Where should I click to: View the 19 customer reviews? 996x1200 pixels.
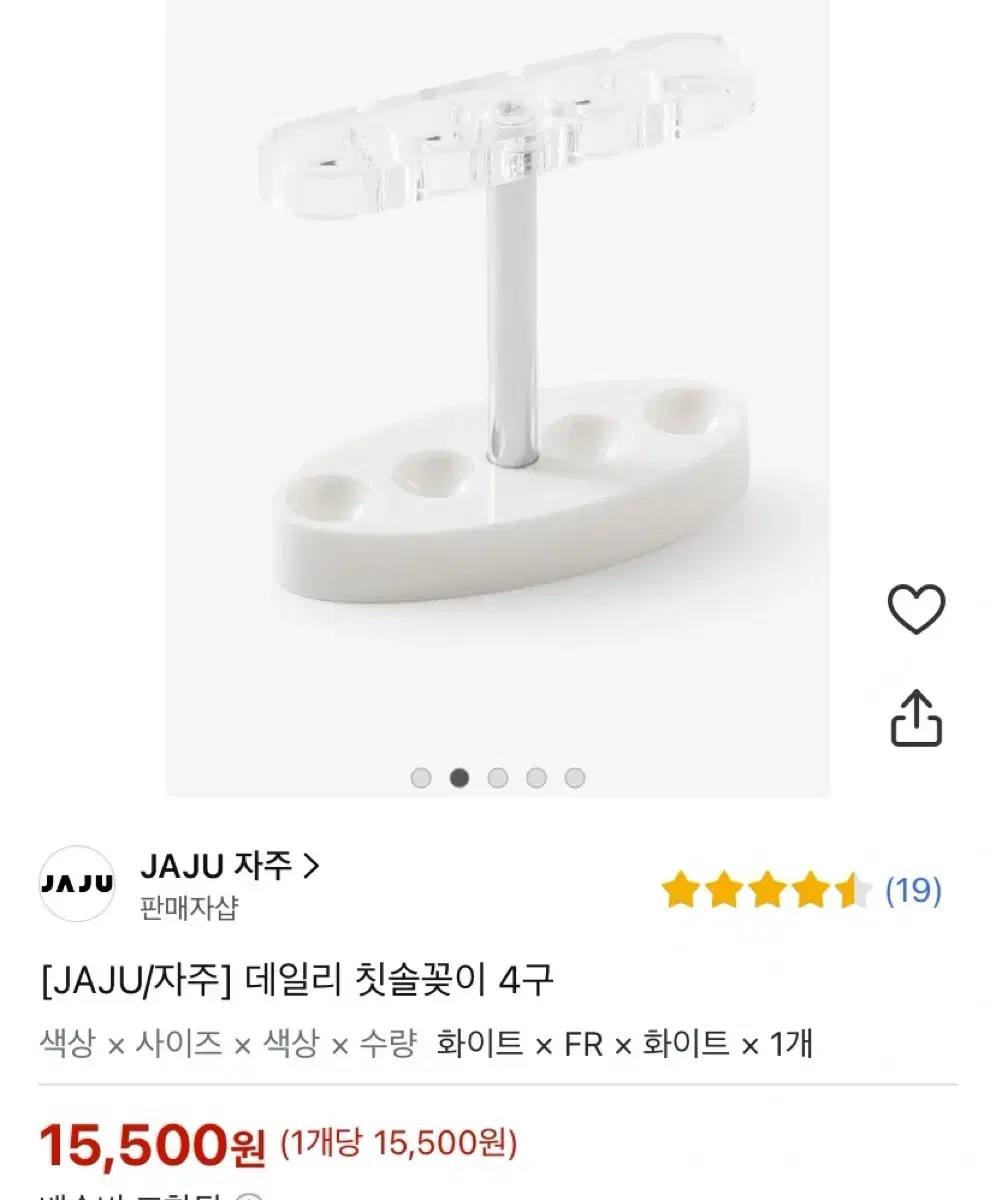(913, 889)
